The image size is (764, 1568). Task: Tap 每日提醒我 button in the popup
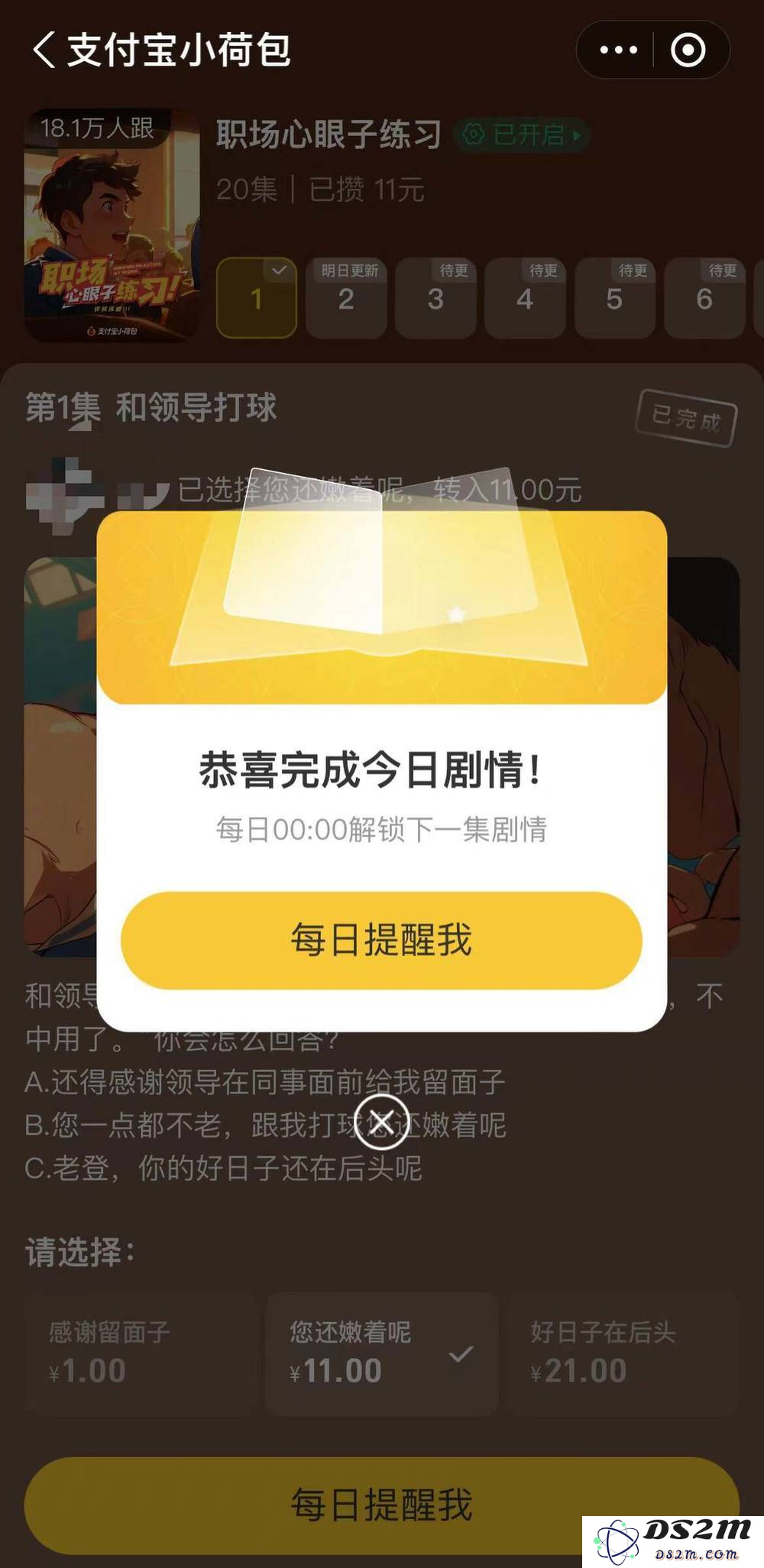click(x=381, y=940)
